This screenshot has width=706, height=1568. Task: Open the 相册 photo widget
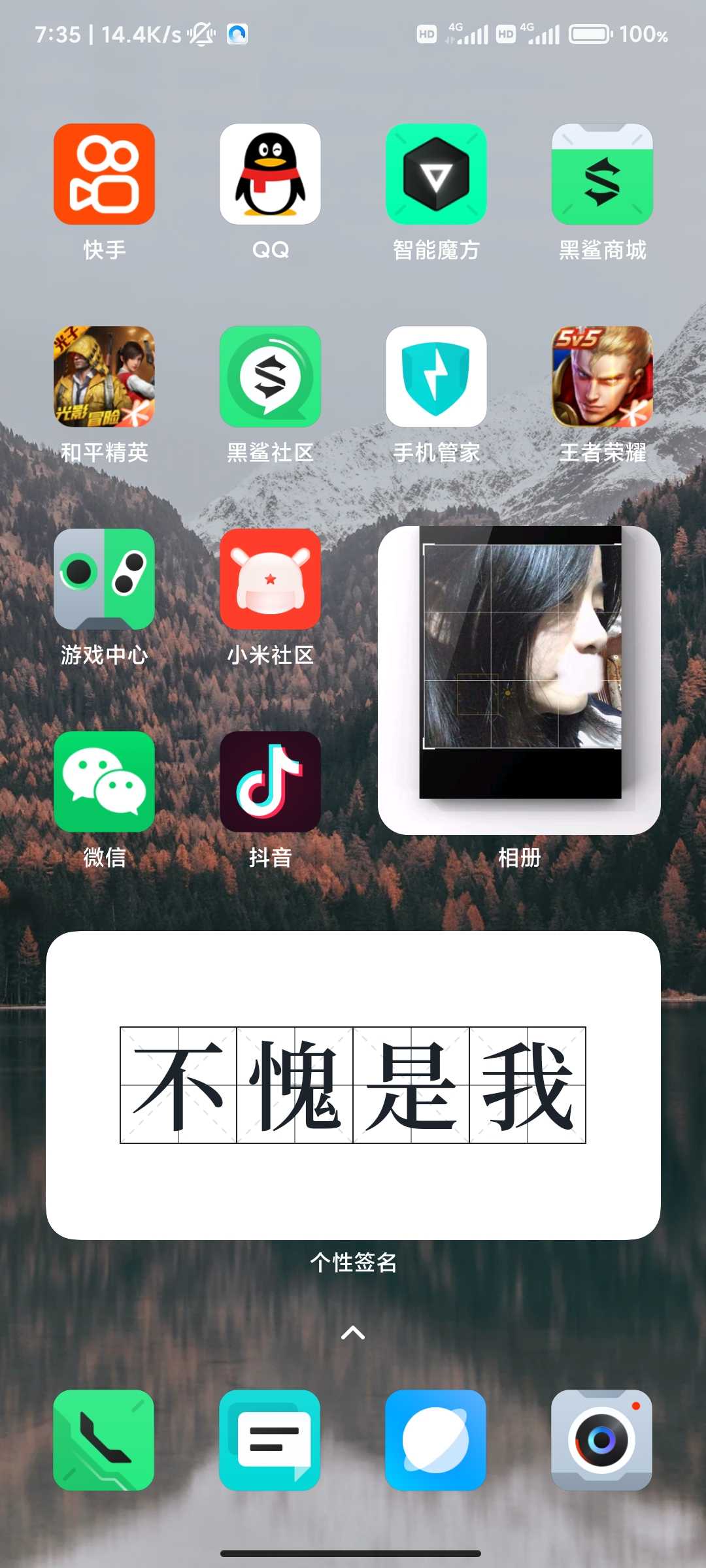tap(519, 680)
